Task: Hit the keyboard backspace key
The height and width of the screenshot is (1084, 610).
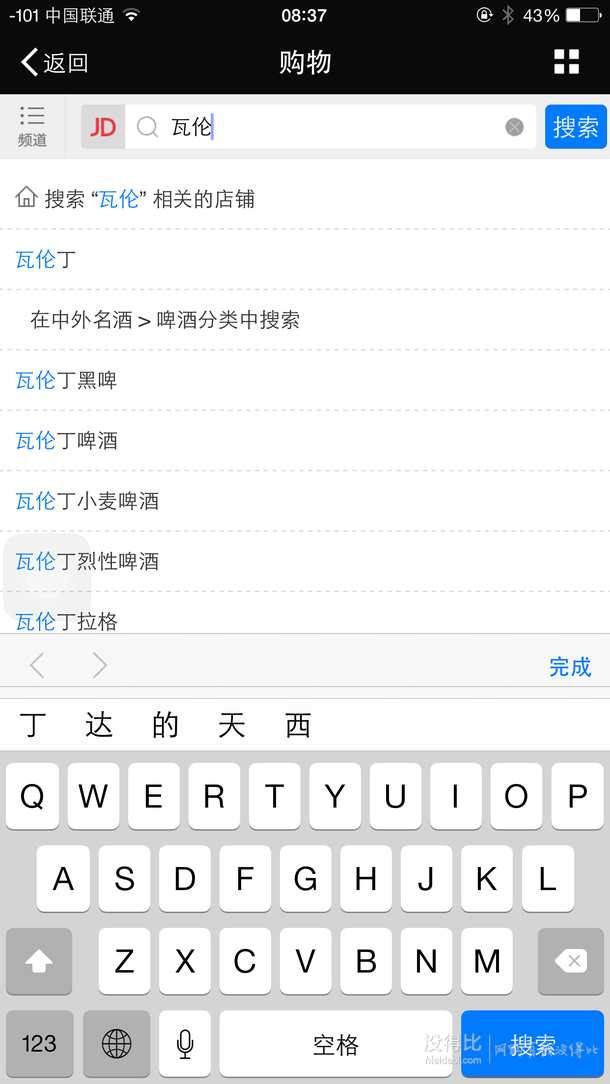Action: 571,961
